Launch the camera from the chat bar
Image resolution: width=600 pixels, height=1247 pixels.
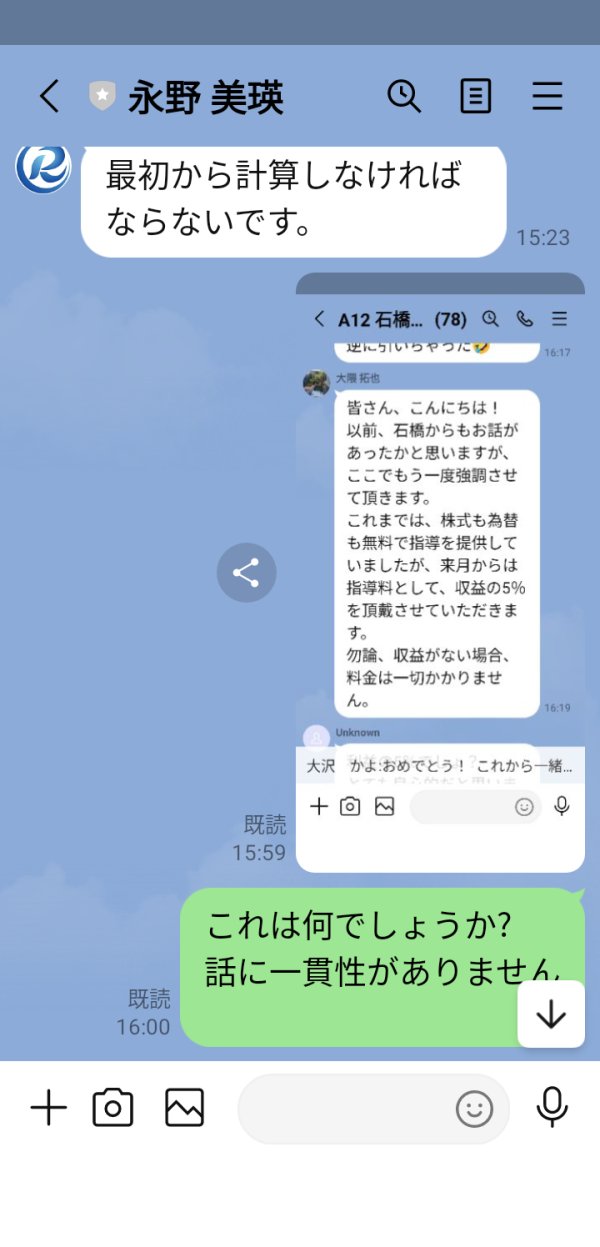[x=113, y=1108]
